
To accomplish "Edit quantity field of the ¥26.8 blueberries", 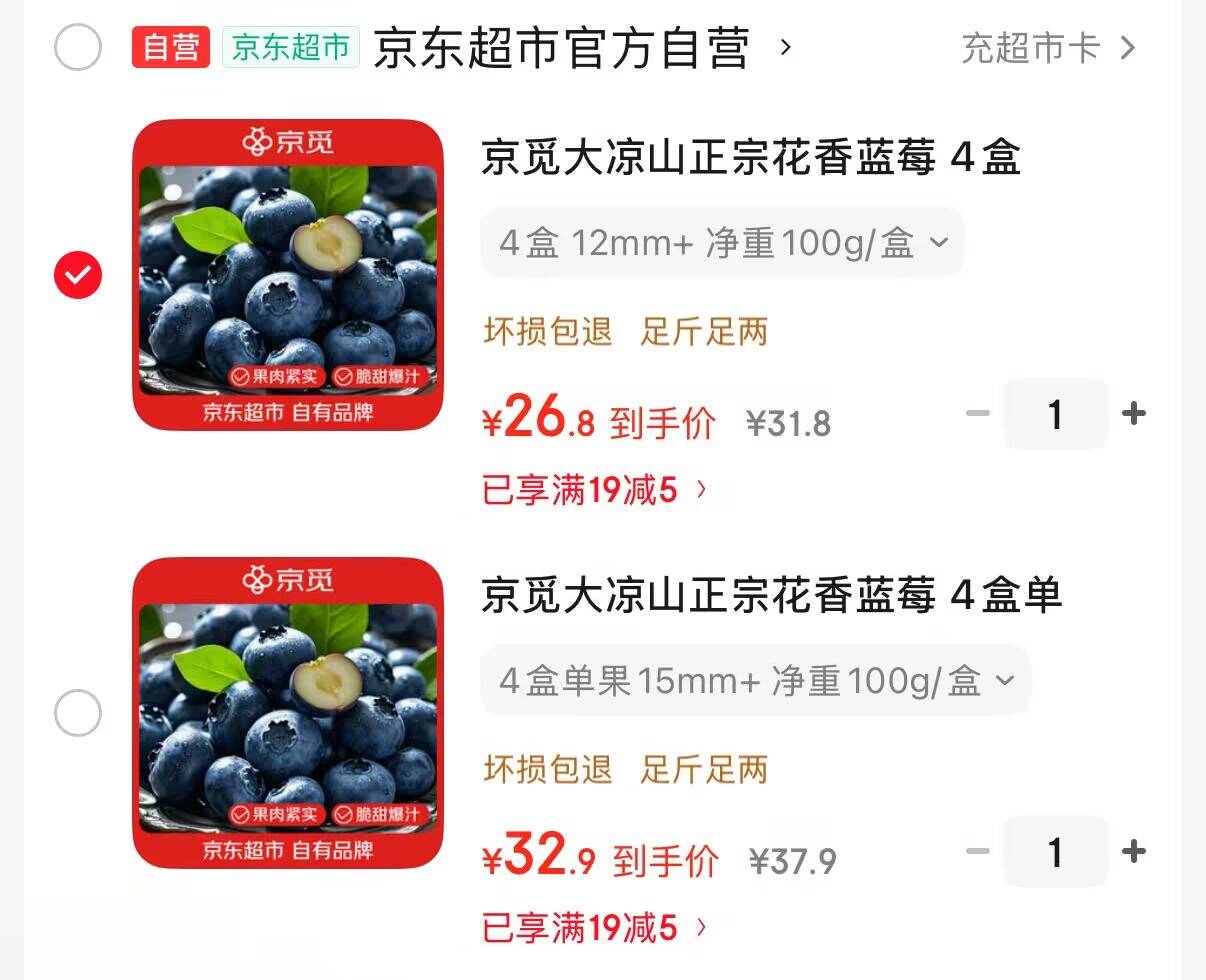I will point(1055,413).
